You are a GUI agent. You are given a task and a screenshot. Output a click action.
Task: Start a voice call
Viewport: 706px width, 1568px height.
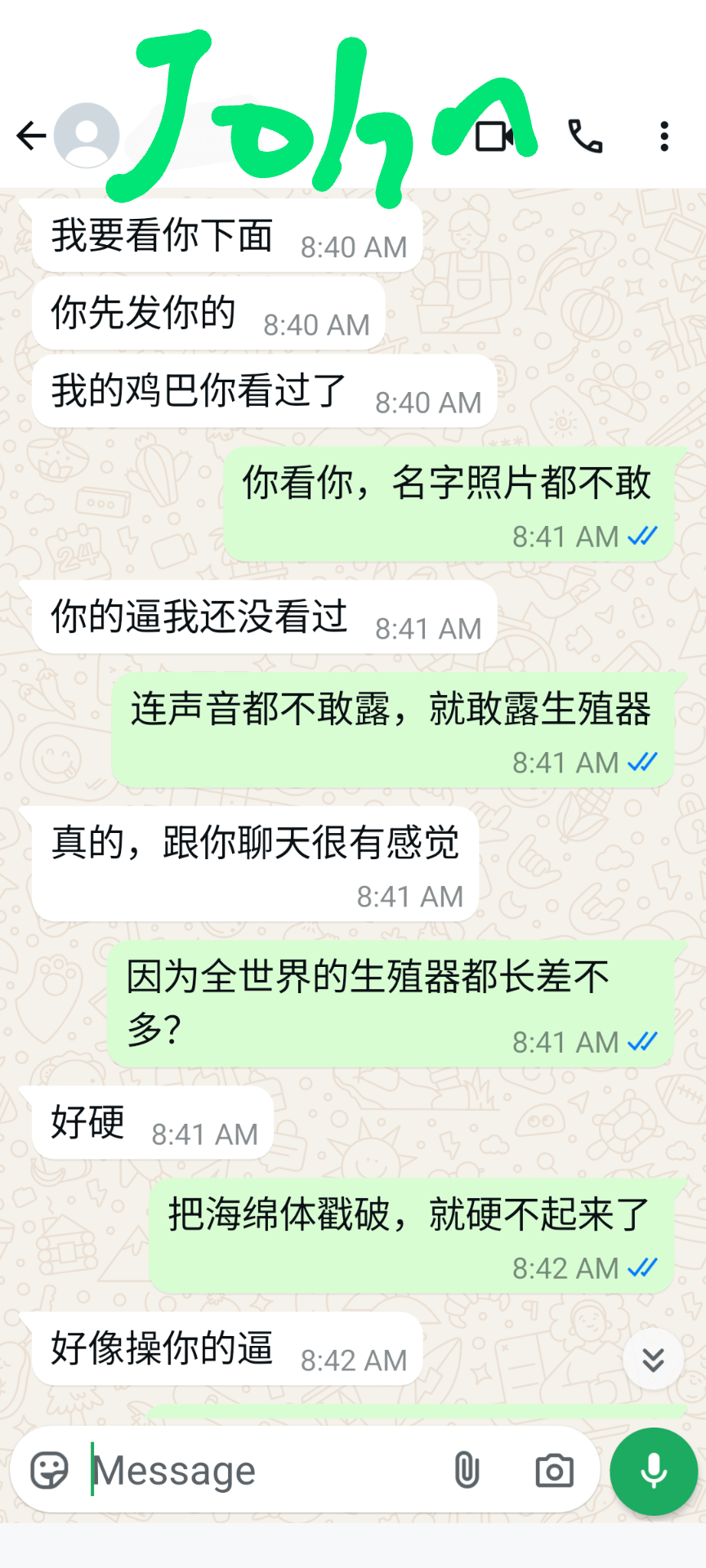point(585,136)
